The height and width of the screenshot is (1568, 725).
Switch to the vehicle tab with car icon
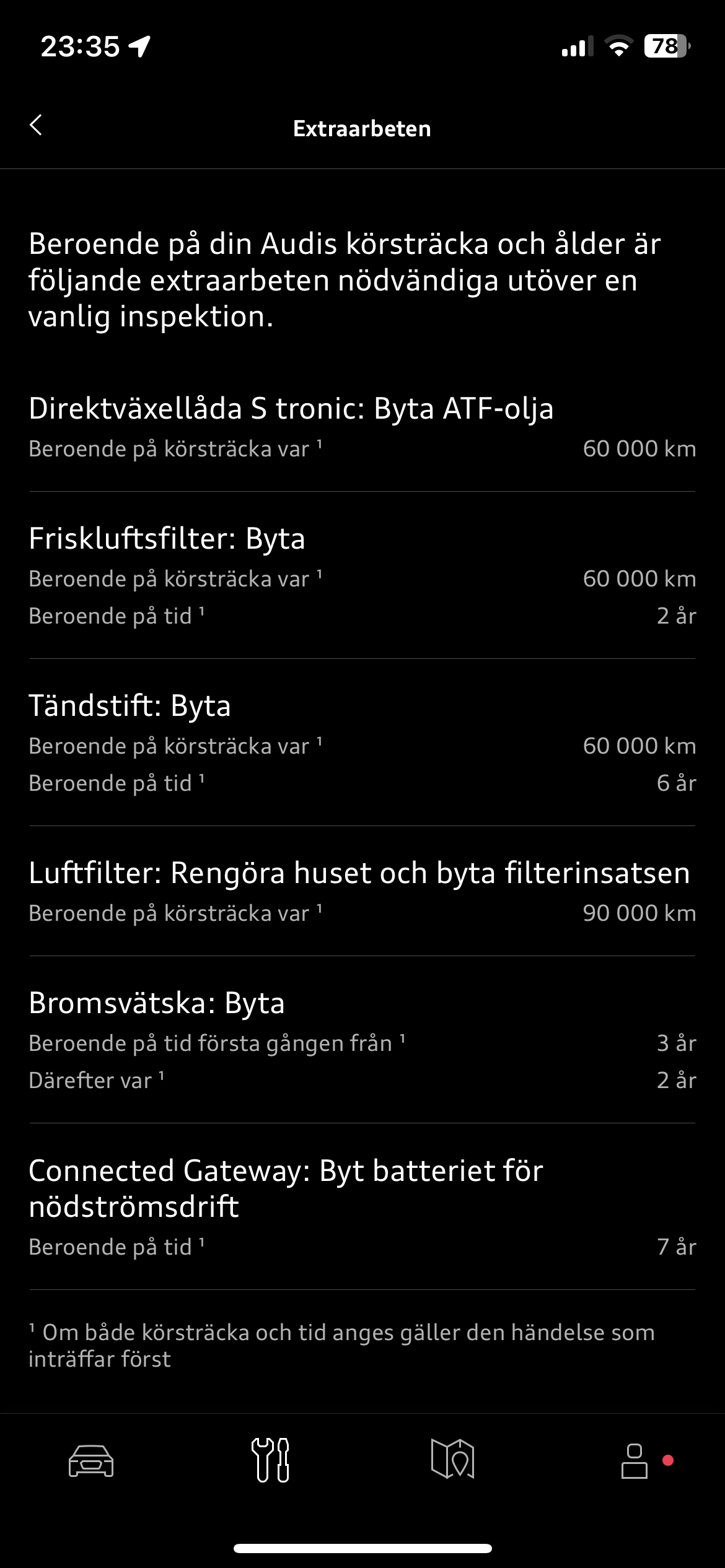point(91,1460)
